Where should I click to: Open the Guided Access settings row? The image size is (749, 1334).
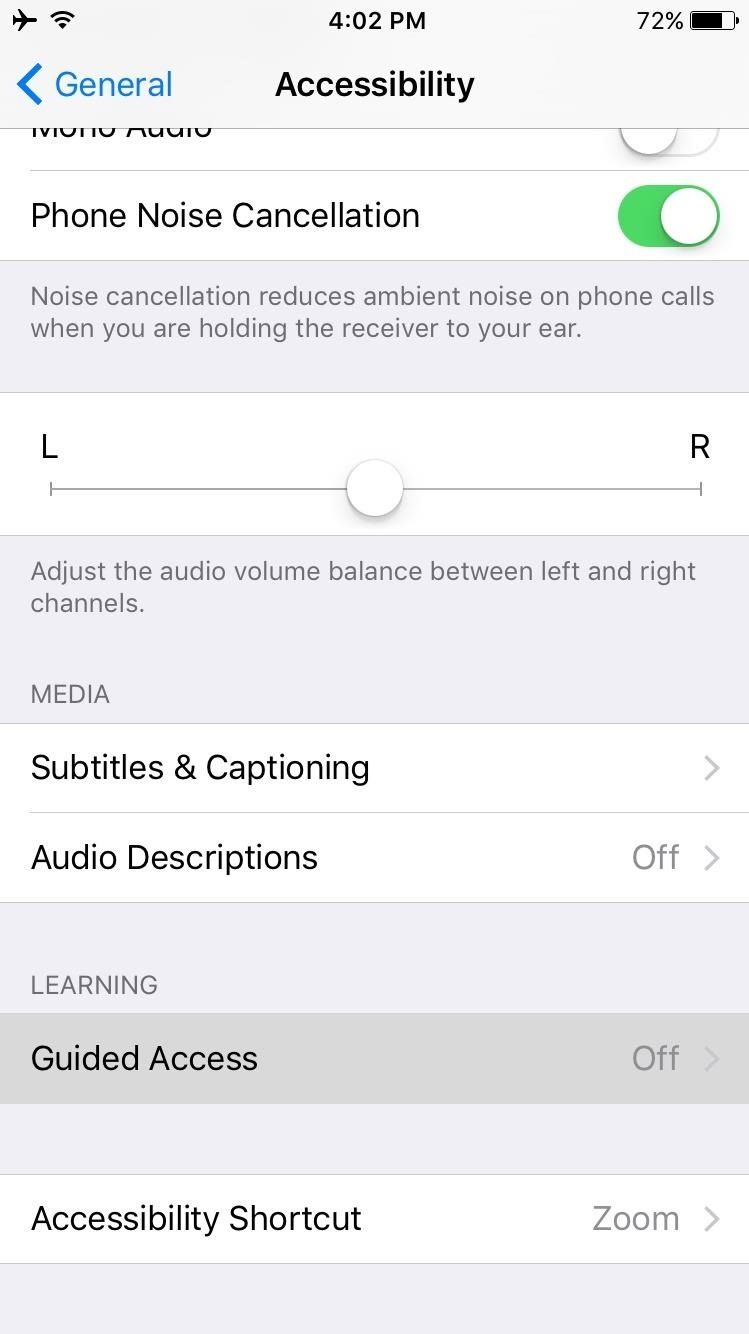(374, 1057)
